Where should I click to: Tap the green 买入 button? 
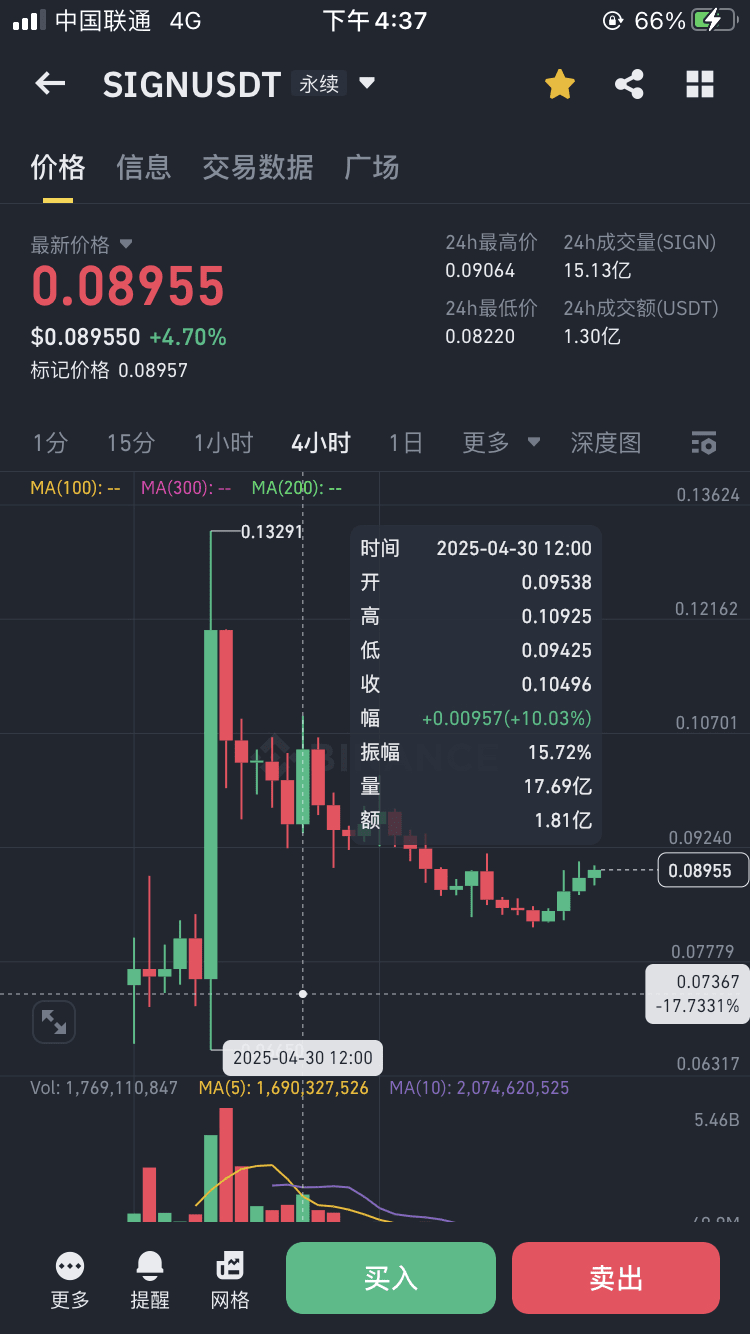(x=391, y=1278)
